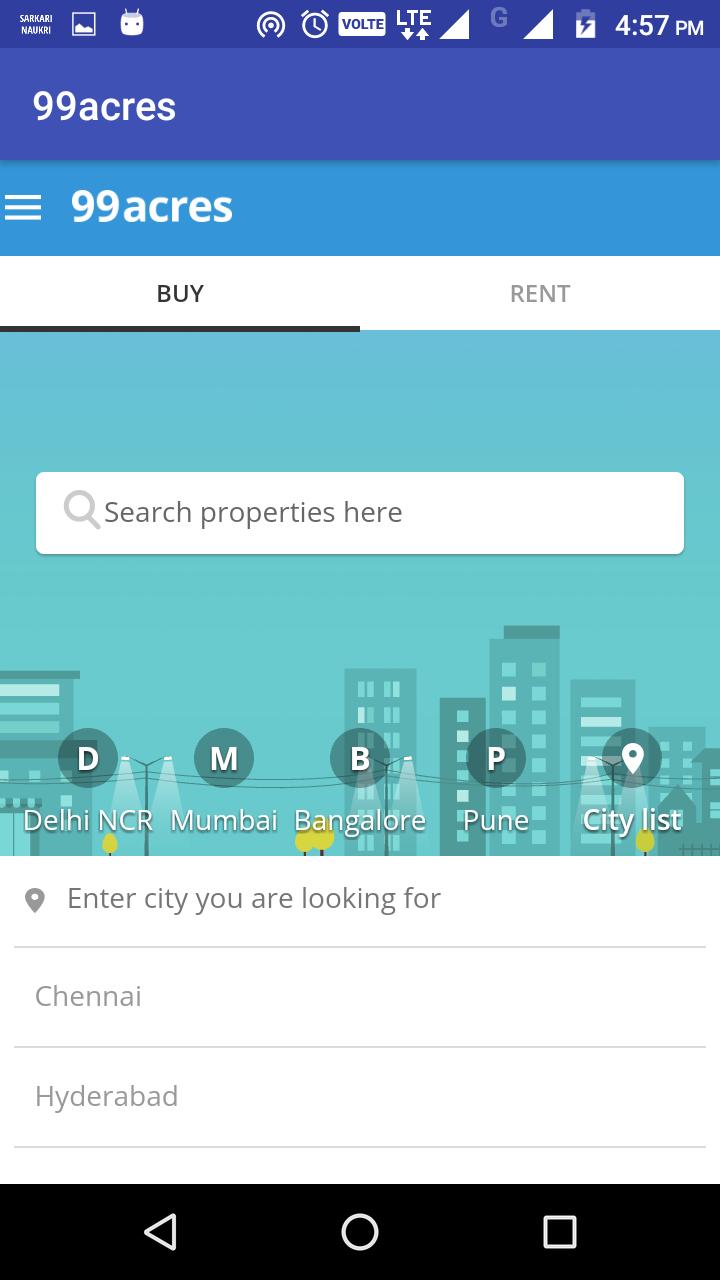The height and width of the screenshot is (1280, 720).
Task: Switch to the RENT tab
Action: pos(540,293)
